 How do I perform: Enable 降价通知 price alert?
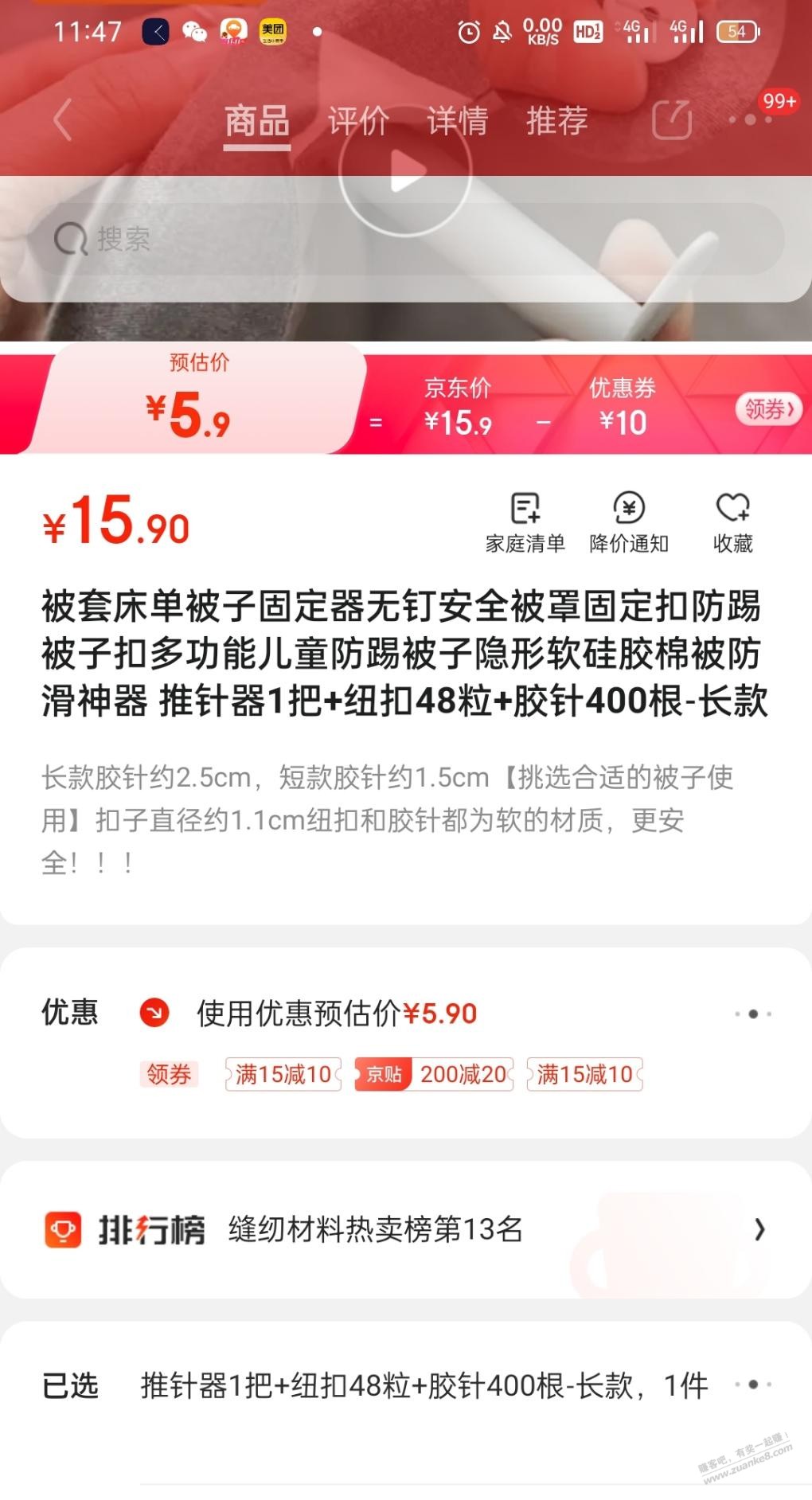pyautogui.click(x=629, y=522)
